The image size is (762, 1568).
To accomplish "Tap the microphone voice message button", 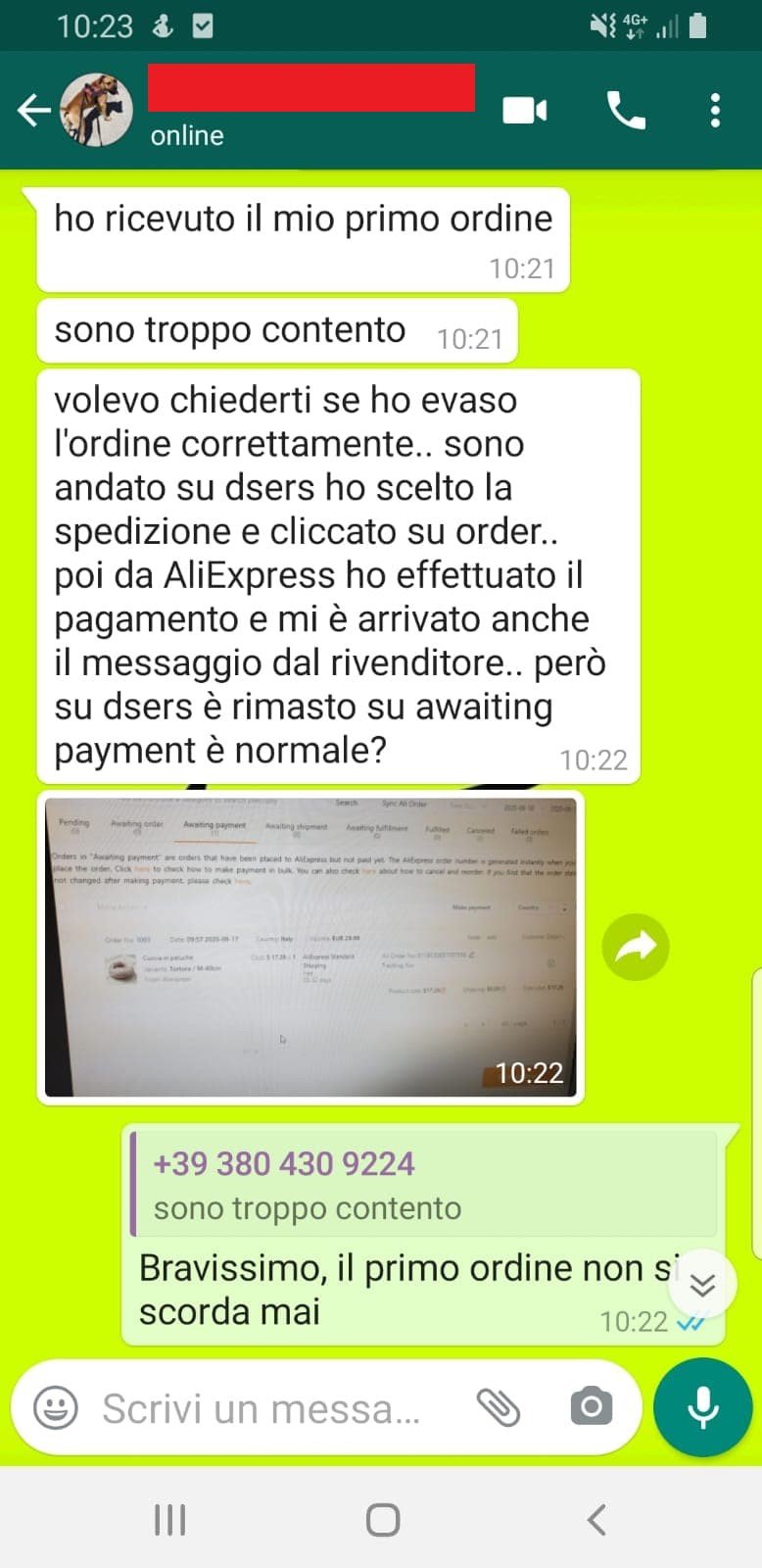I will point(702,1408).
